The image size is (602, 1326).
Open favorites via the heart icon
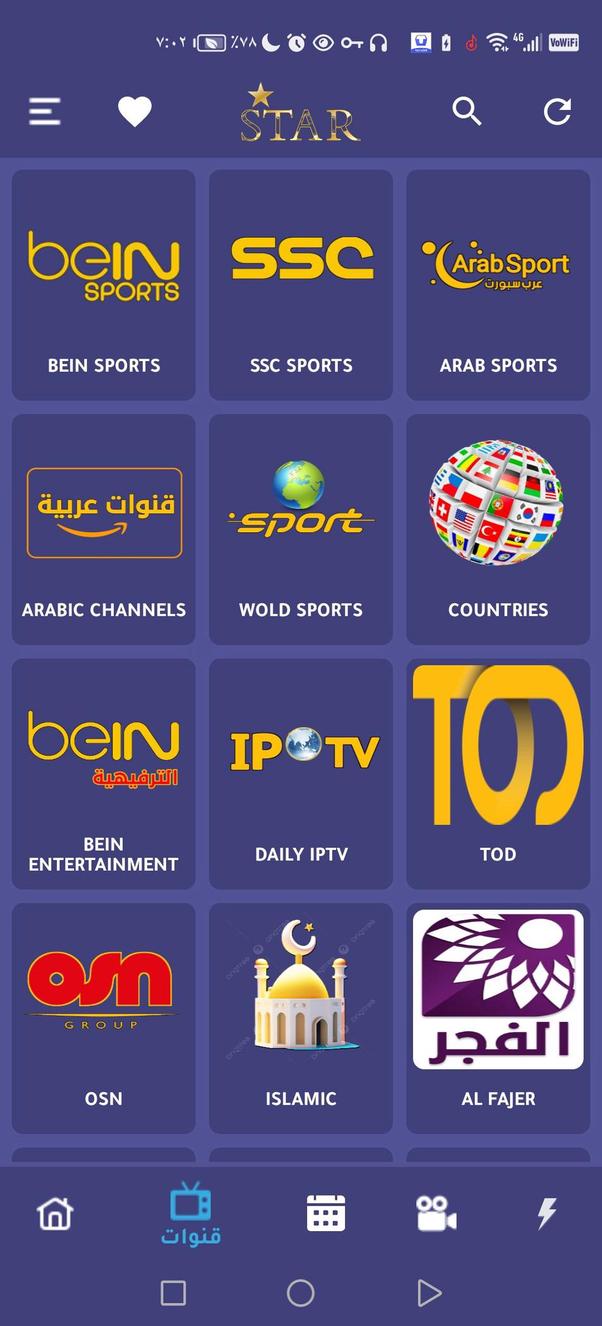click(x=135, y=111)
